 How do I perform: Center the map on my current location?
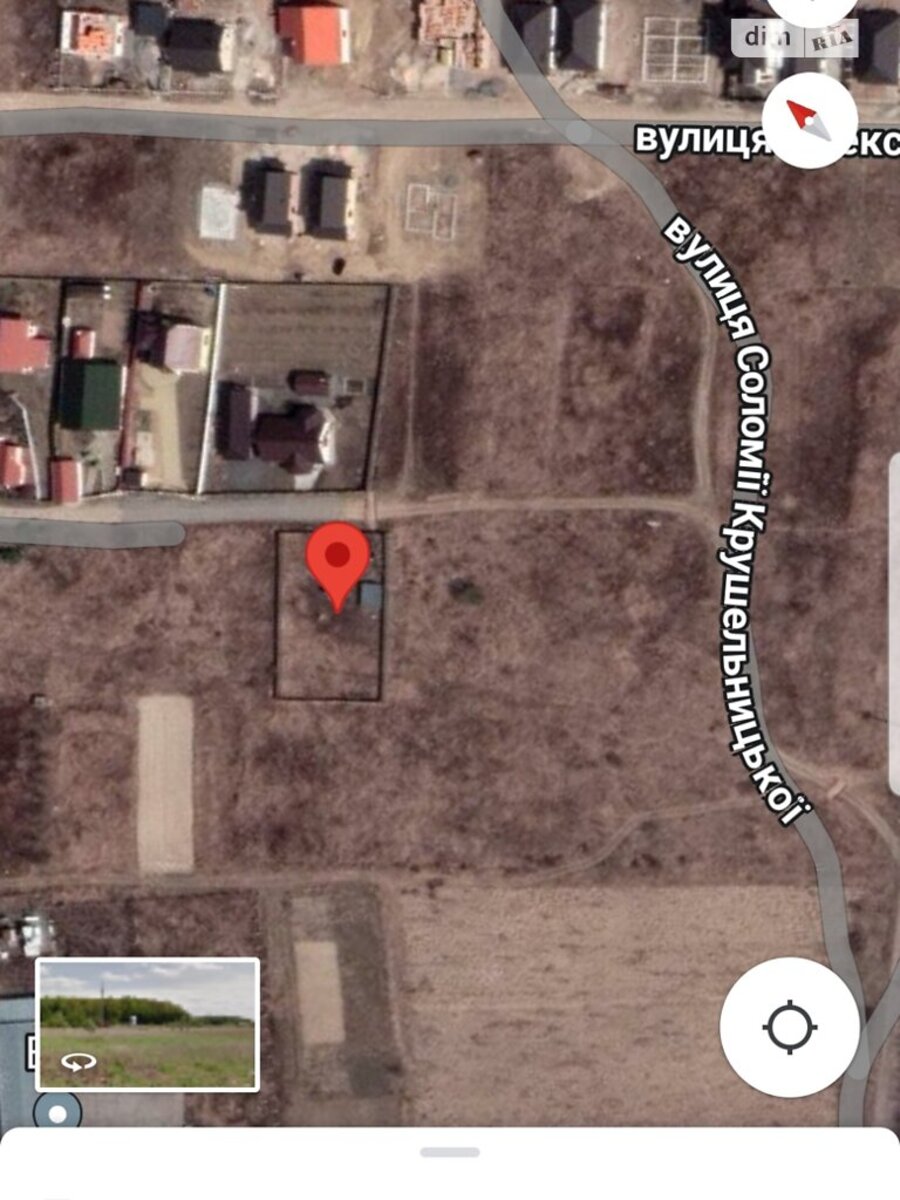[x=790, y=1027]
